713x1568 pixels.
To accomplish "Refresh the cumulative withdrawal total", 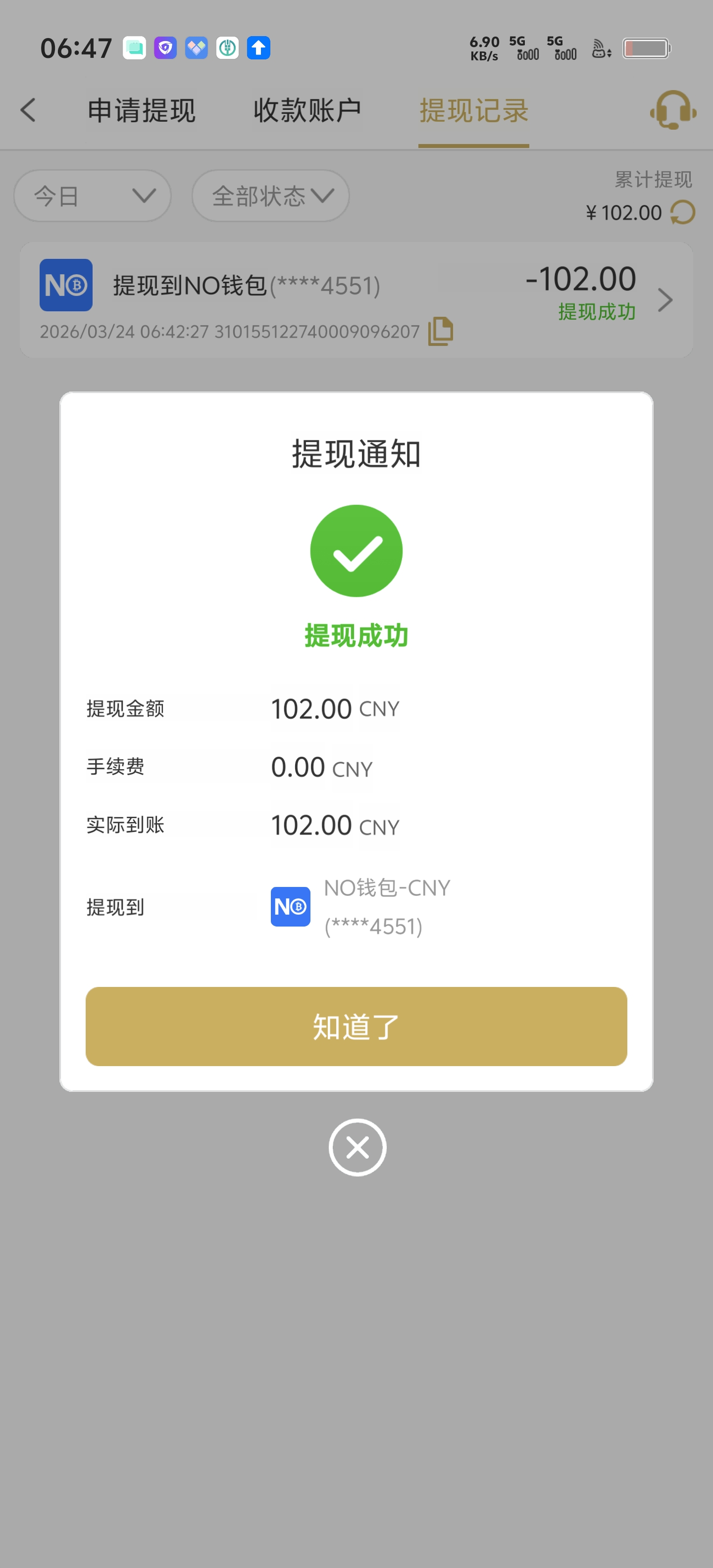I will (683, 212).
